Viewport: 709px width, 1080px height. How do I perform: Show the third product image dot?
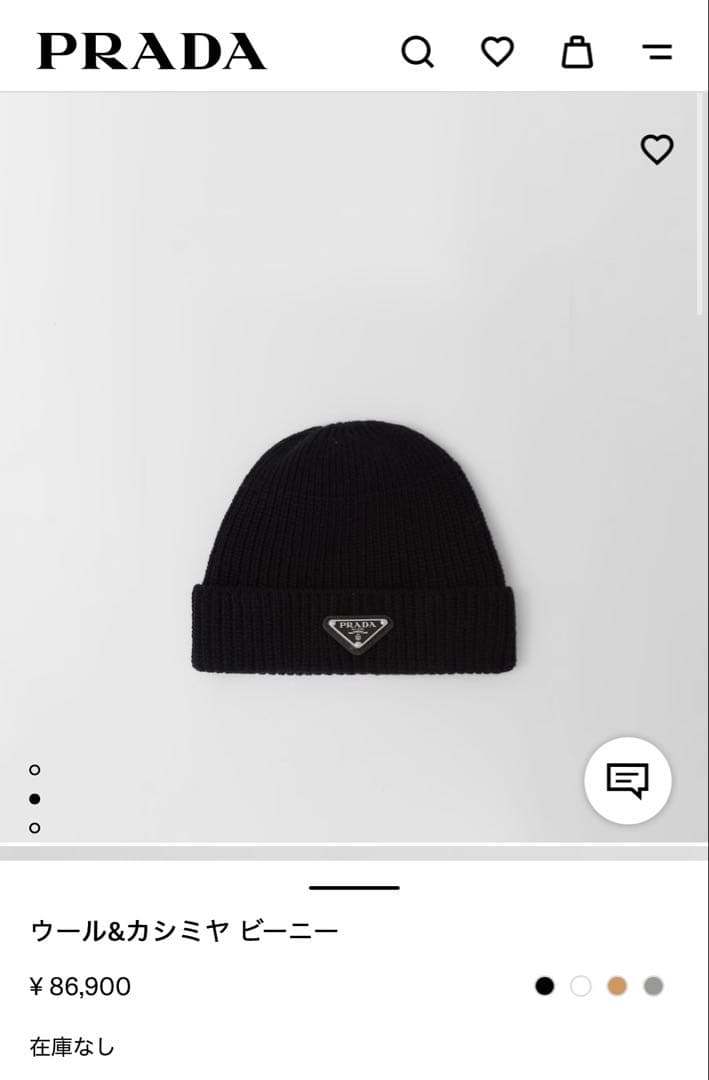click(x=35, y=828)
